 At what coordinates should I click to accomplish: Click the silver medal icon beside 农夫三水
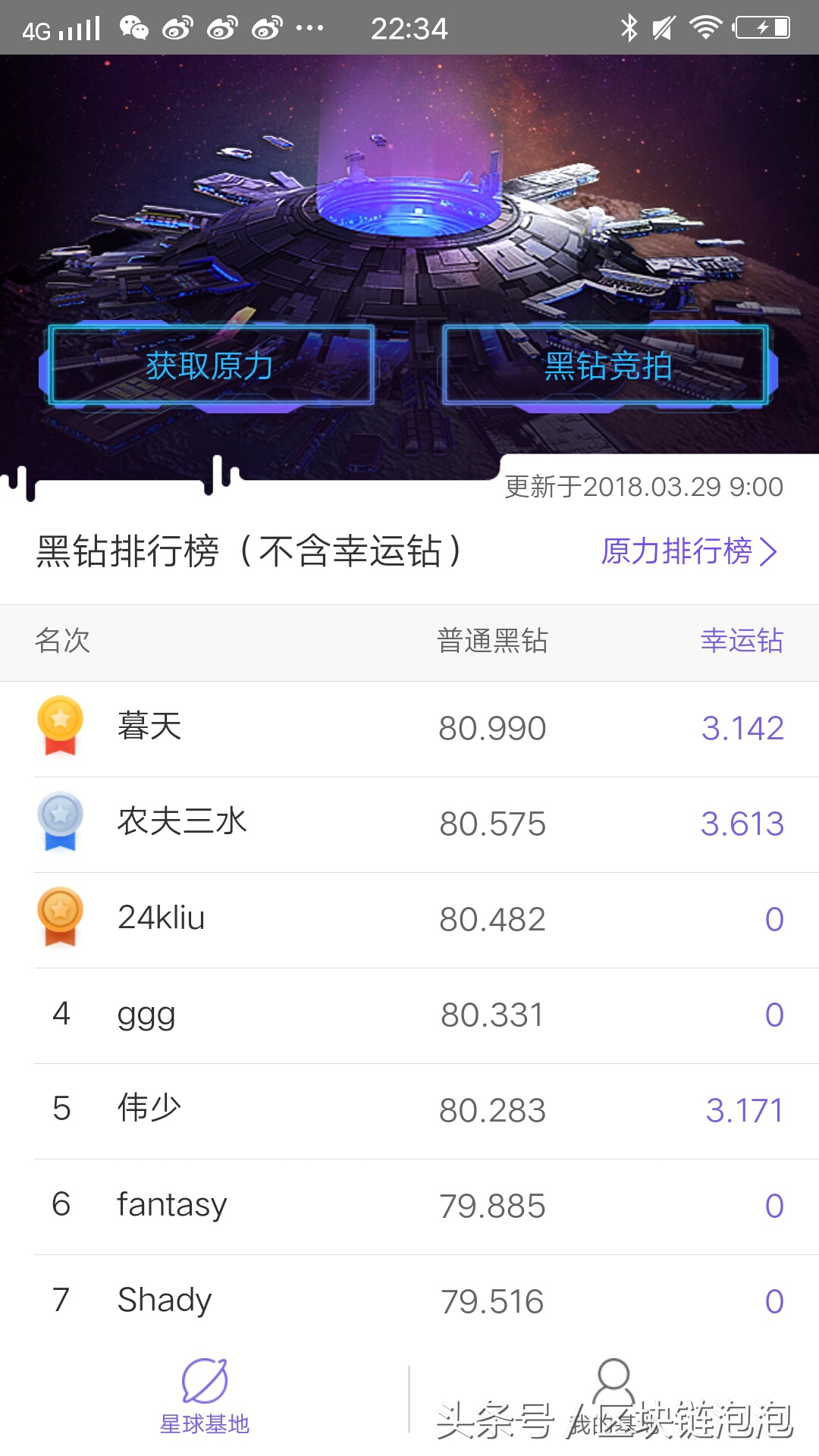point(61,821)
